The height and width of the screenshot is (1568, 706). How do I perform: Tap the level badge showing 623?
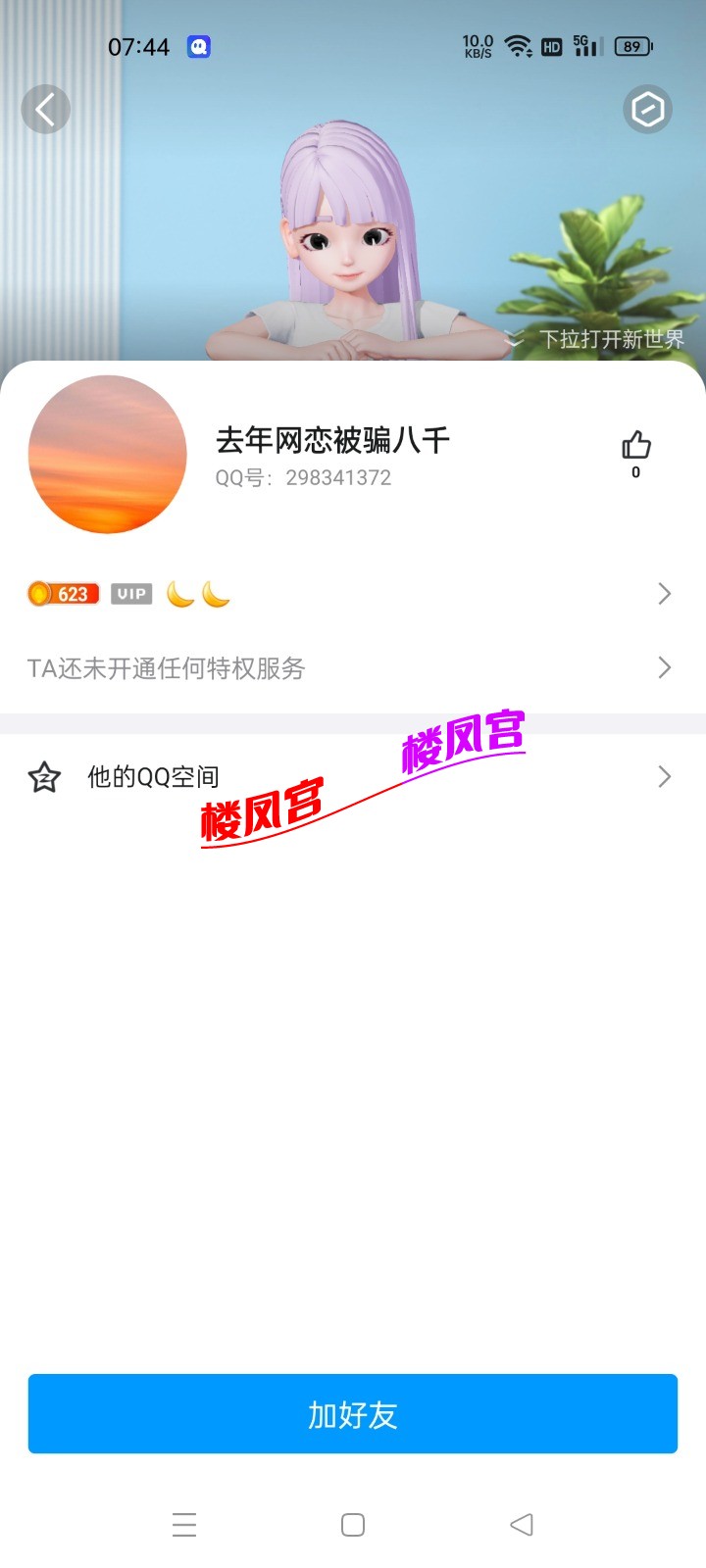[x=62, y=593]
